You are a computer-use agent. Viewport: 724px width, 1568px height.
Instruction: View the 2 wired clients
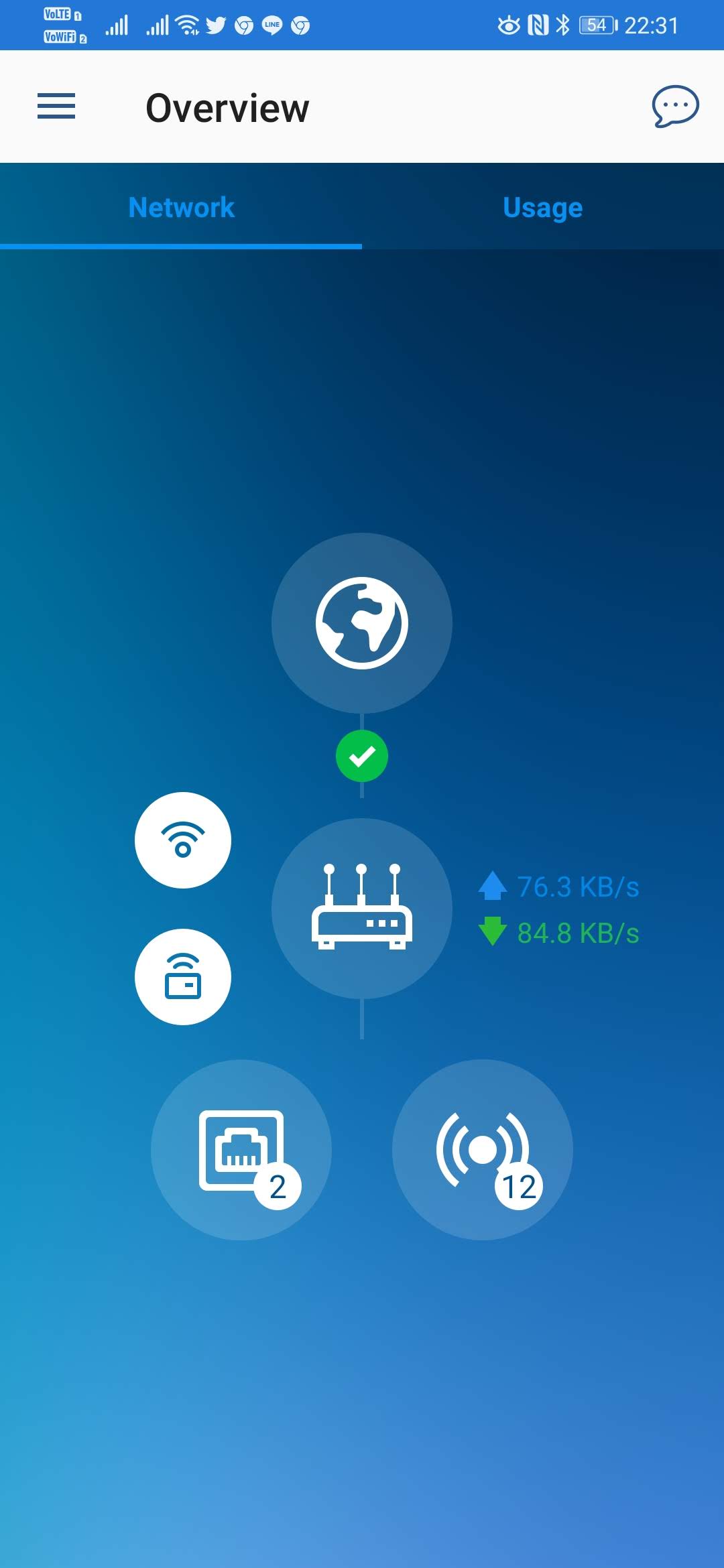point(241,1150)
